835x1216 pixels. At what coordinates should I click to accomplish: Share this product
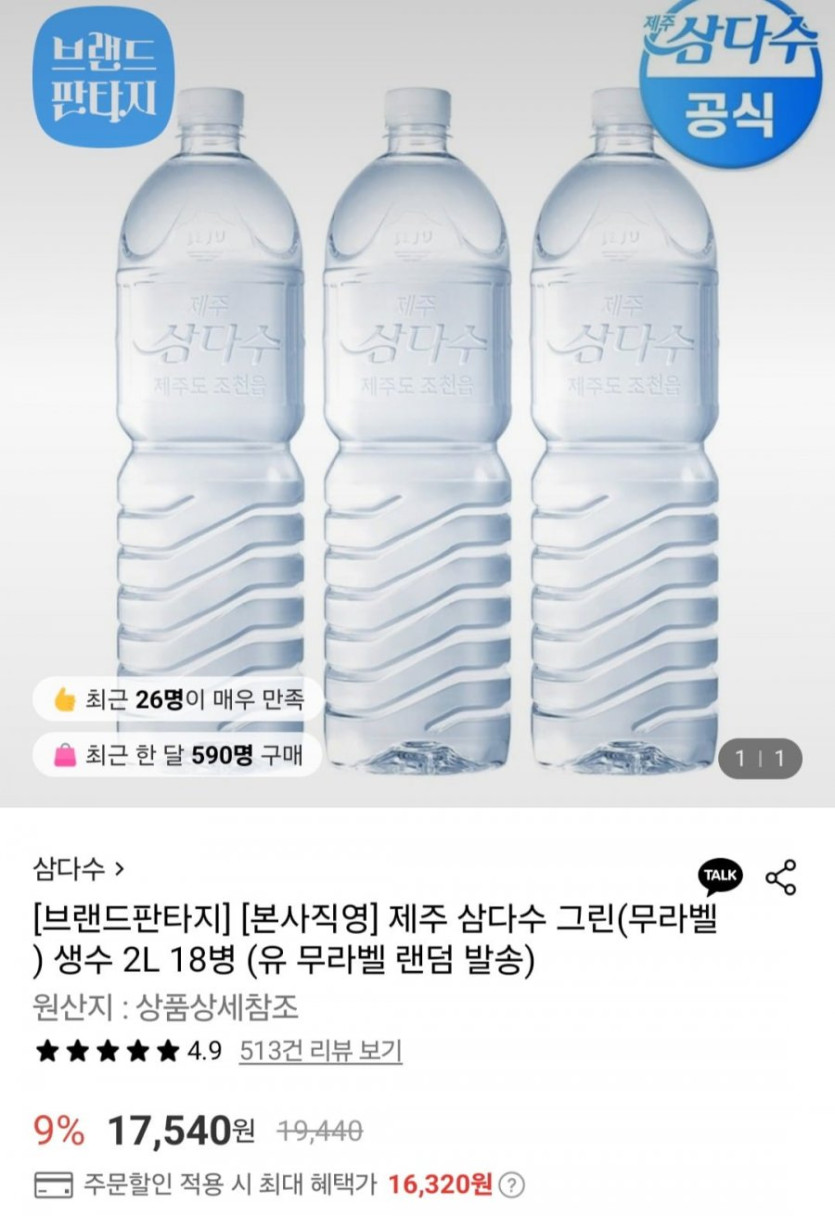click(781, 877)
